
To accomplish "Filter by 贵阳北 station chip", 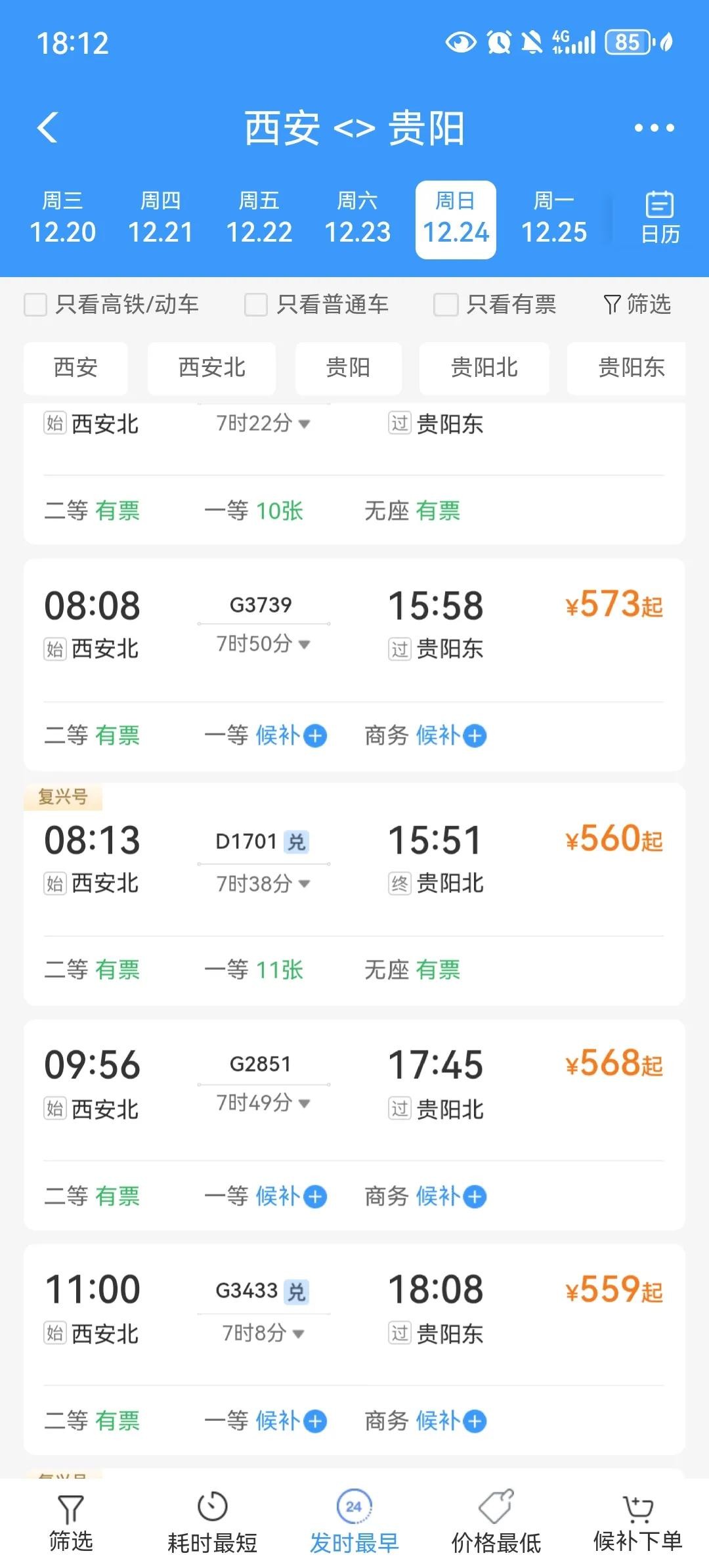I will pos(484,368).
